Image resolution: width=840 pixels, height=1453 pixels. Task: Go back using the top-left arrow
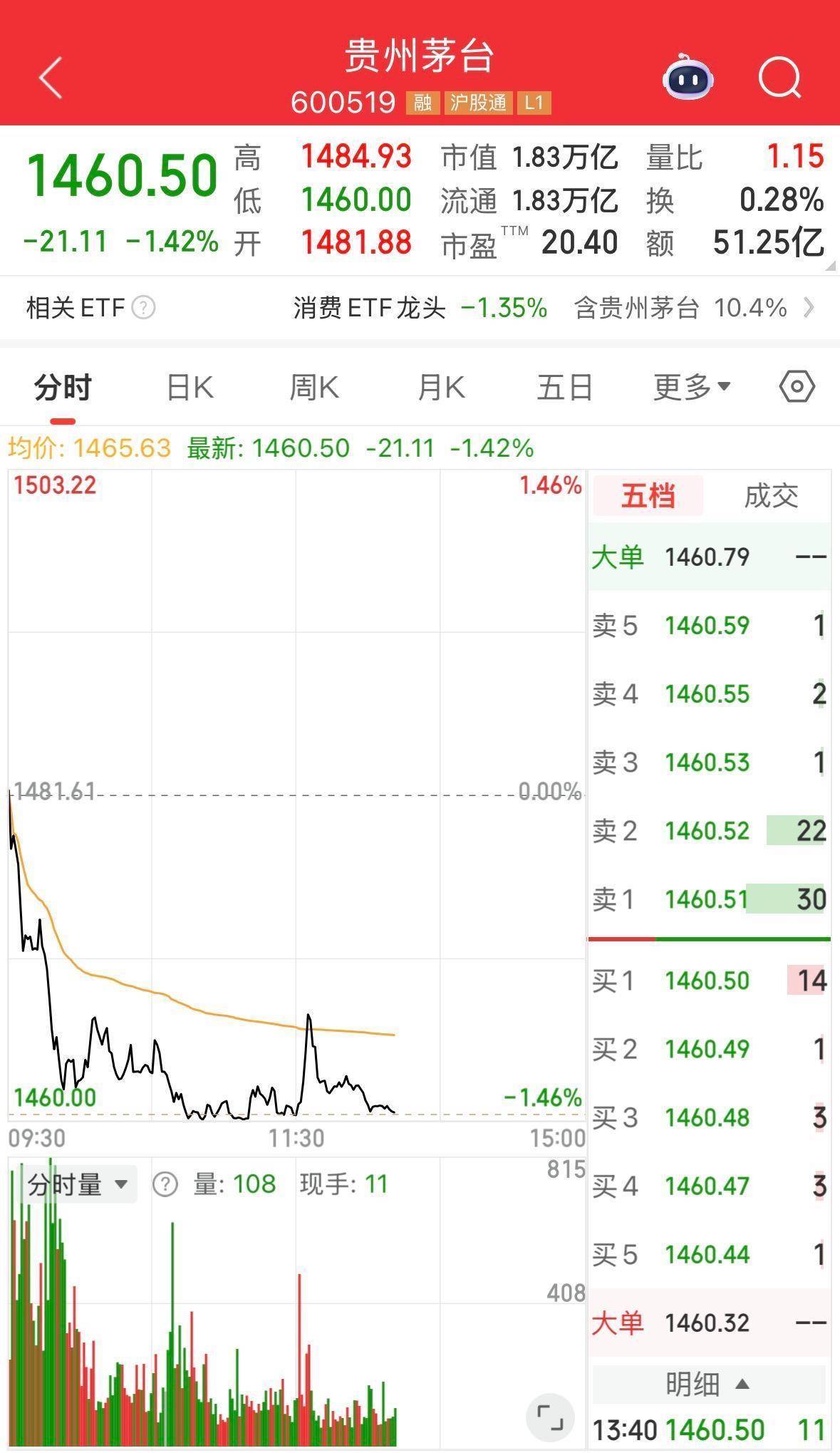tap(51, 77)
